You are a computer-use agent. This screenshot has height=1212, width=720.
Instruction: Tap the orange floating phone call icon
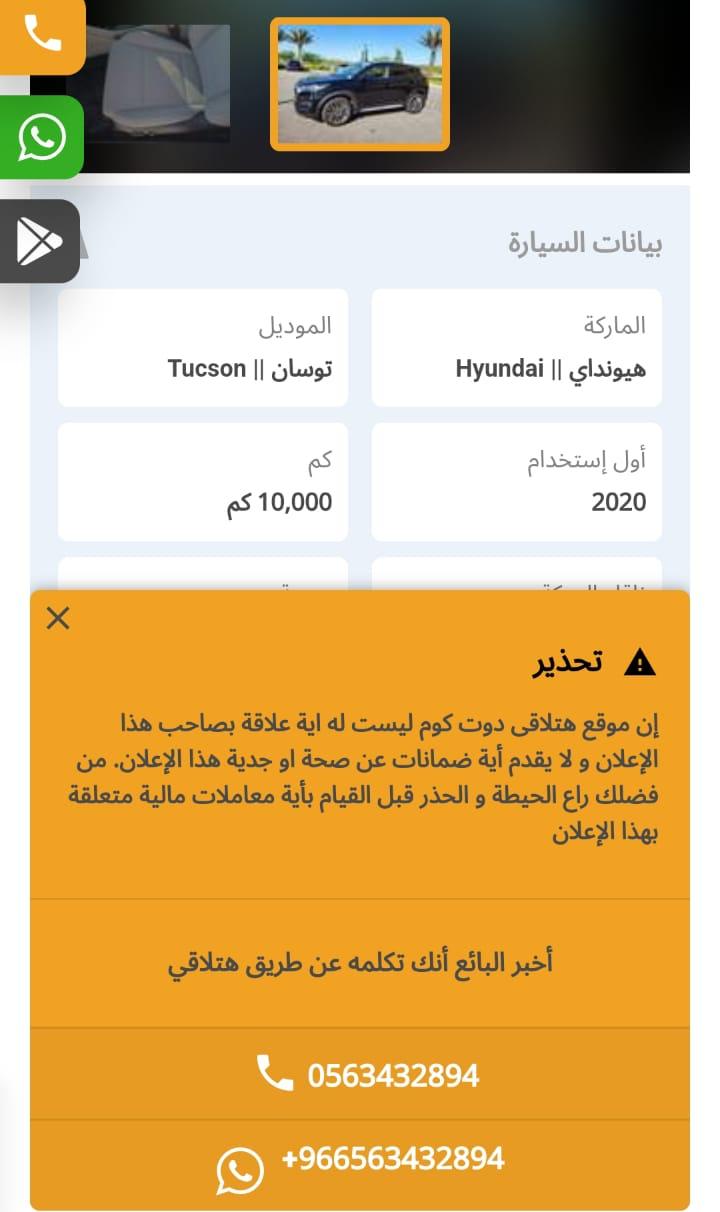(x=42, y=35)
